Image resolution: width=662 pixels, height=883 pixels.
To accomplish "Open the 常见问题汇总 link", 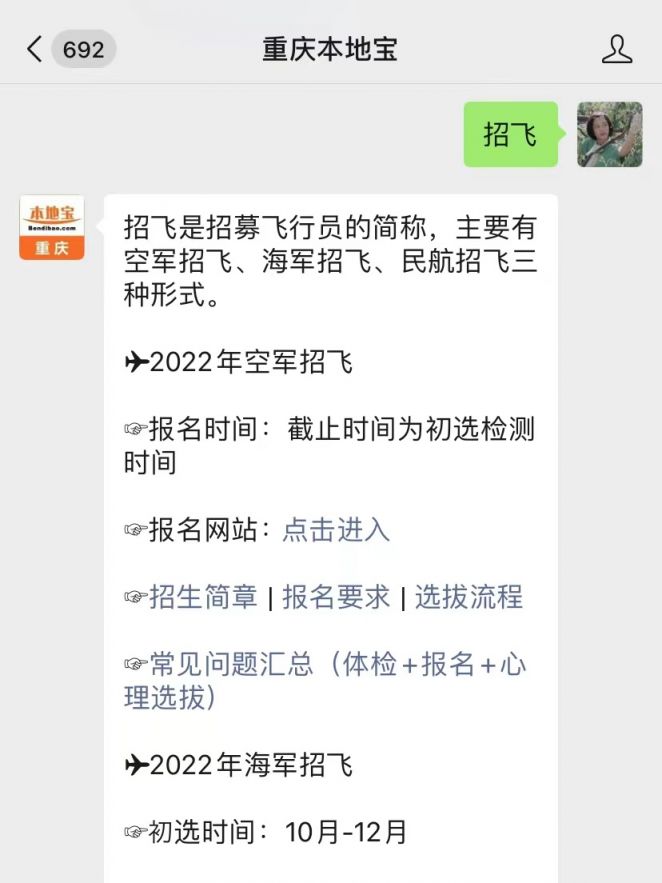I will (330, 666).
